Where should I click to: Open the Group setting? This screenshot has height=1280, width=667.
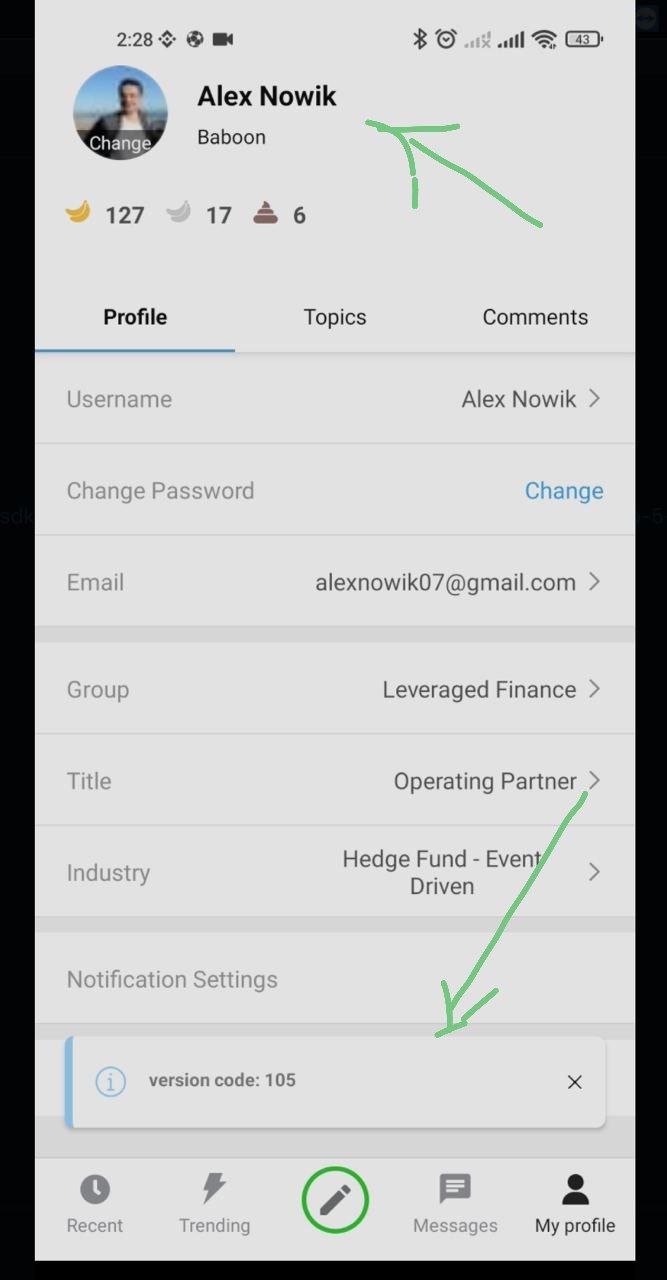click(335, 690)
